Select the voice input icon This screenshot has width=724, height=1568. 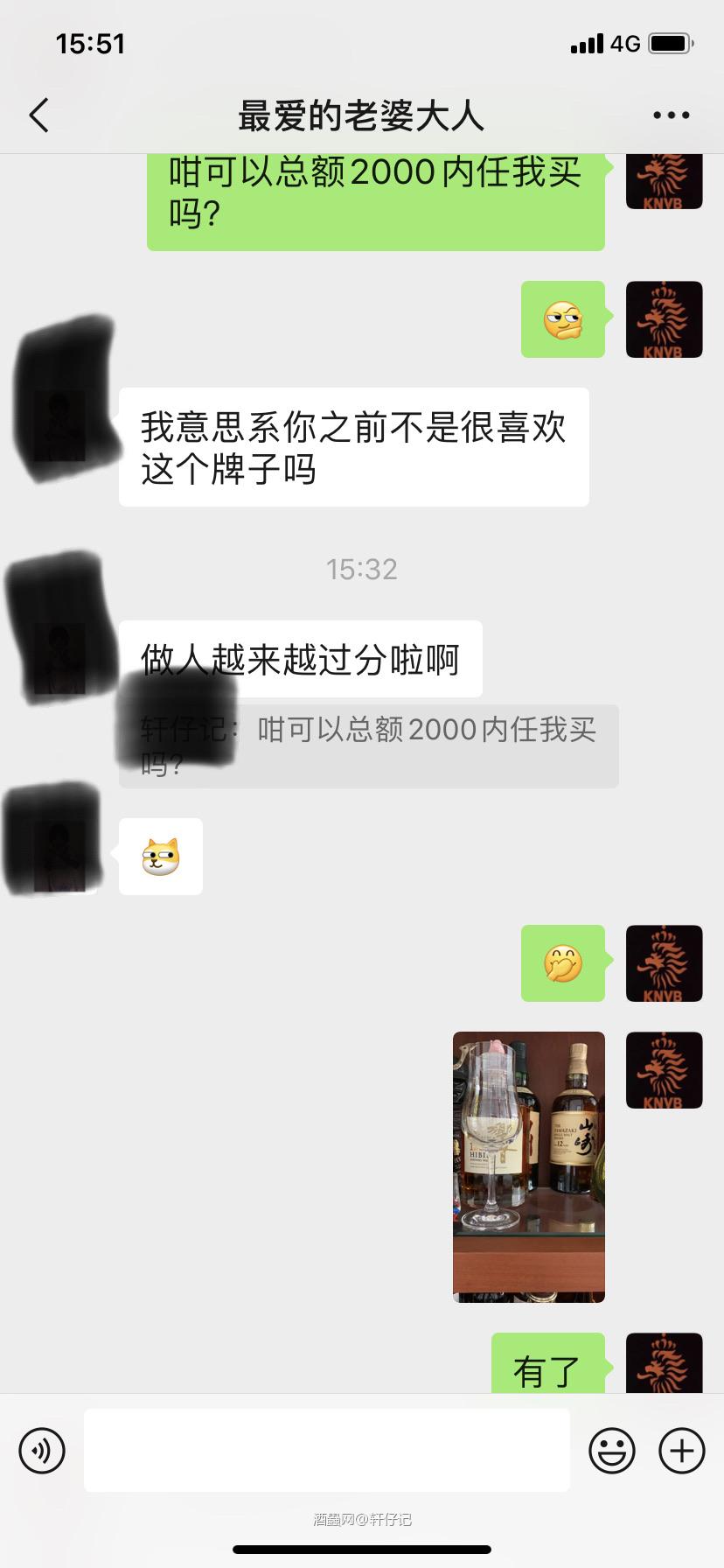41,1450
